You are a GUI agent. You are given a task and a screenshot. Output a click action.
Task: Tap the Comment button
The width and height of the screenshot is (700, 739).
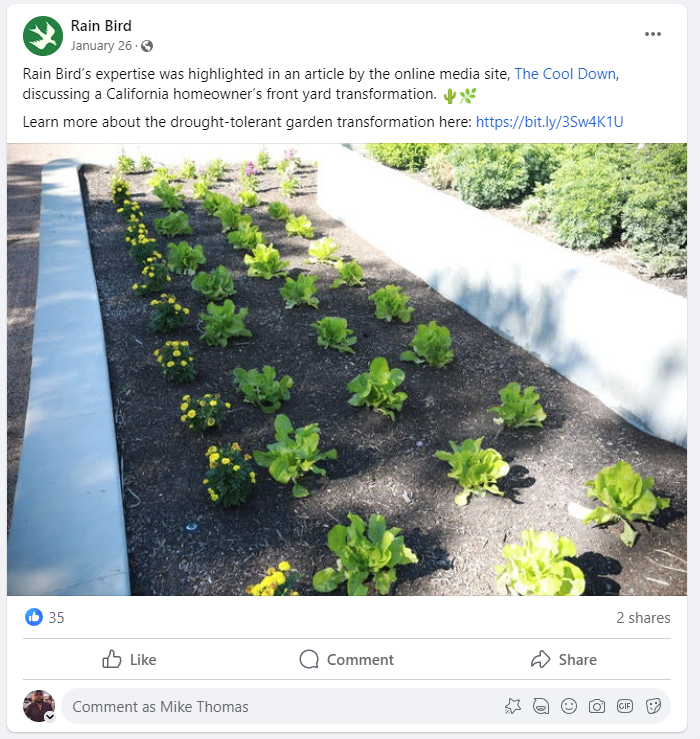(347, 659)
